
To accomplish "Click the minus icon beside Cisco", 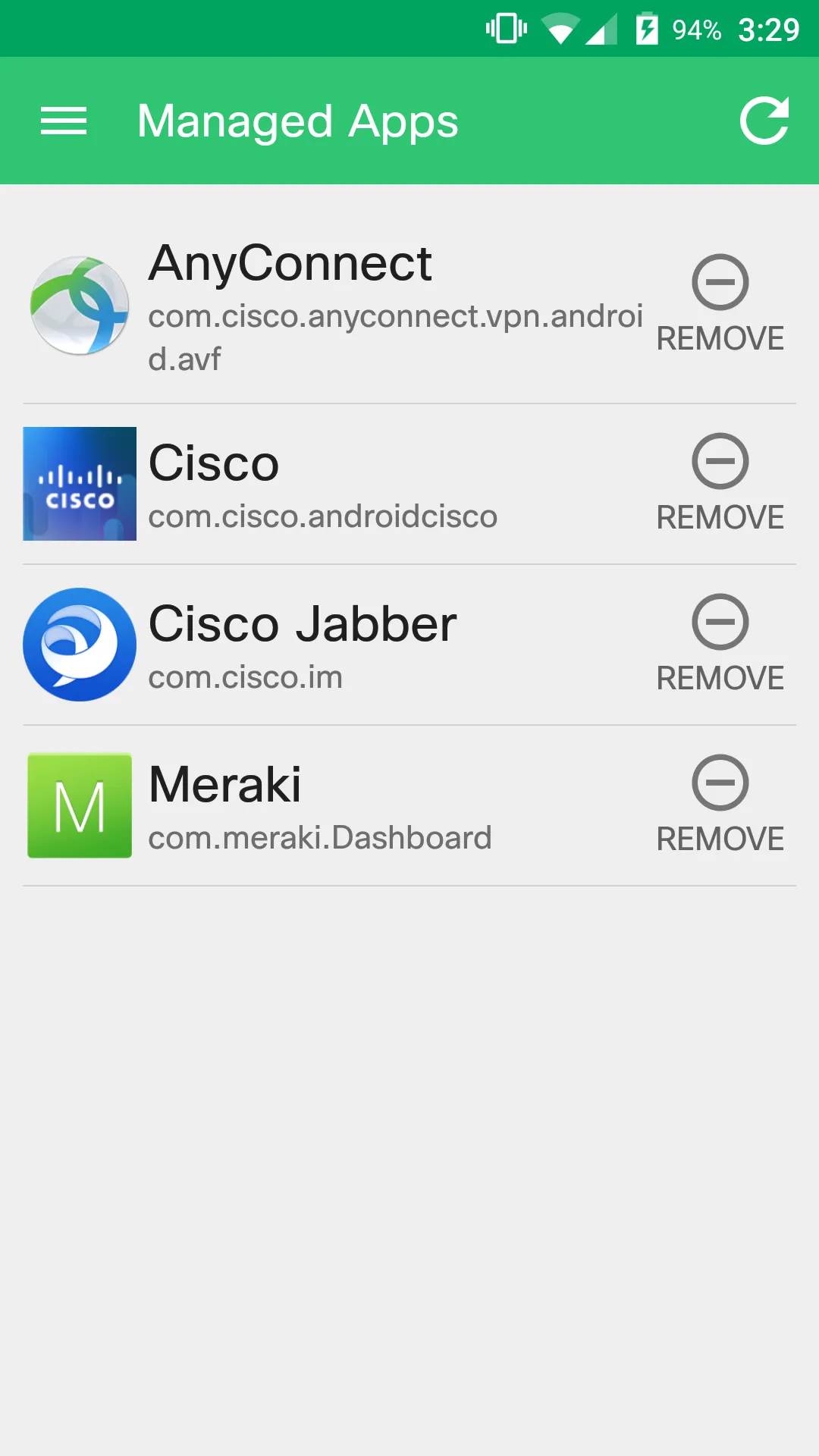I will 720,460.
